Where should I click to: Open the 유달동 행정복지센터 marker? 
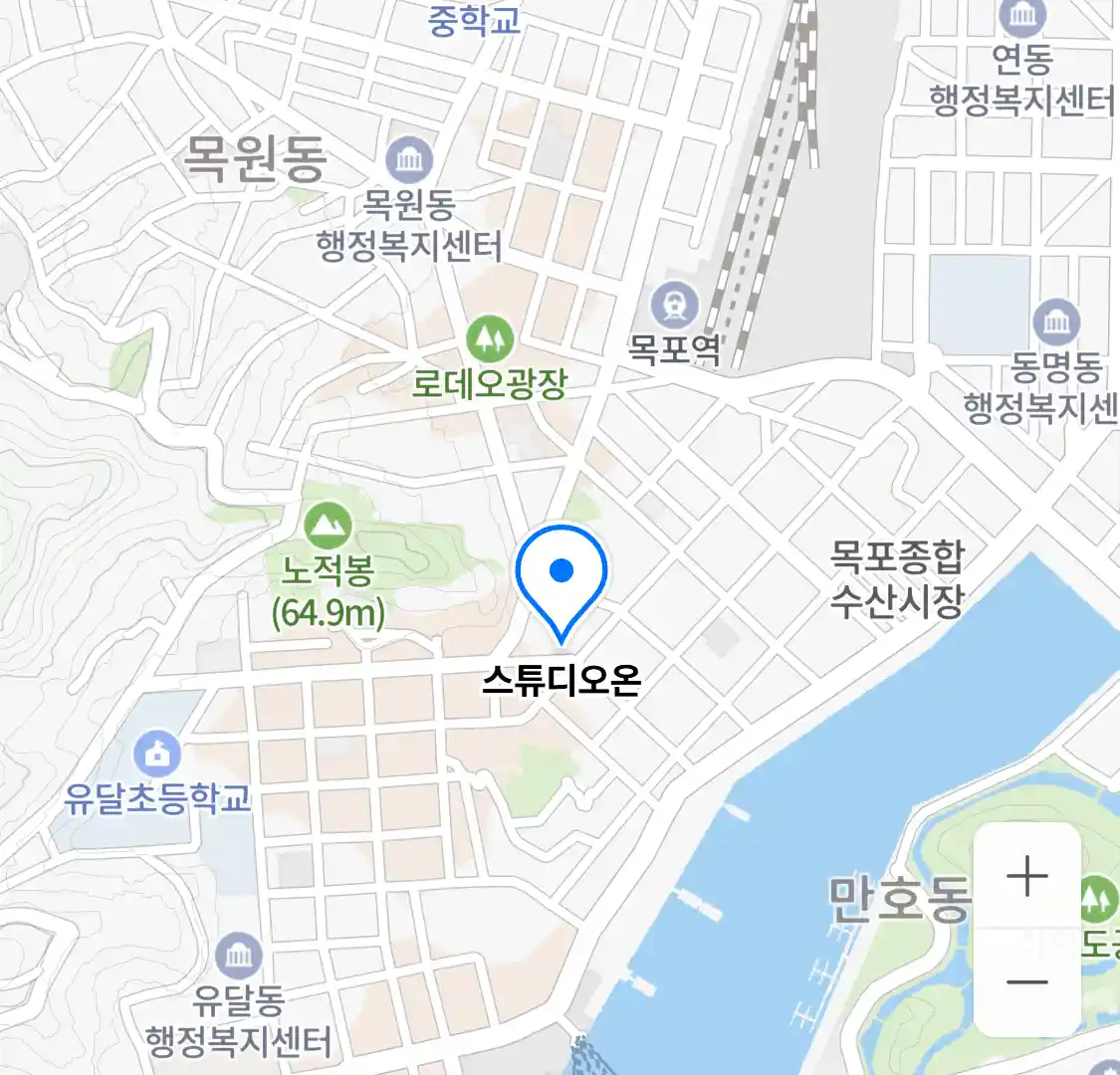pyautogui.click(x=238, y=957)
